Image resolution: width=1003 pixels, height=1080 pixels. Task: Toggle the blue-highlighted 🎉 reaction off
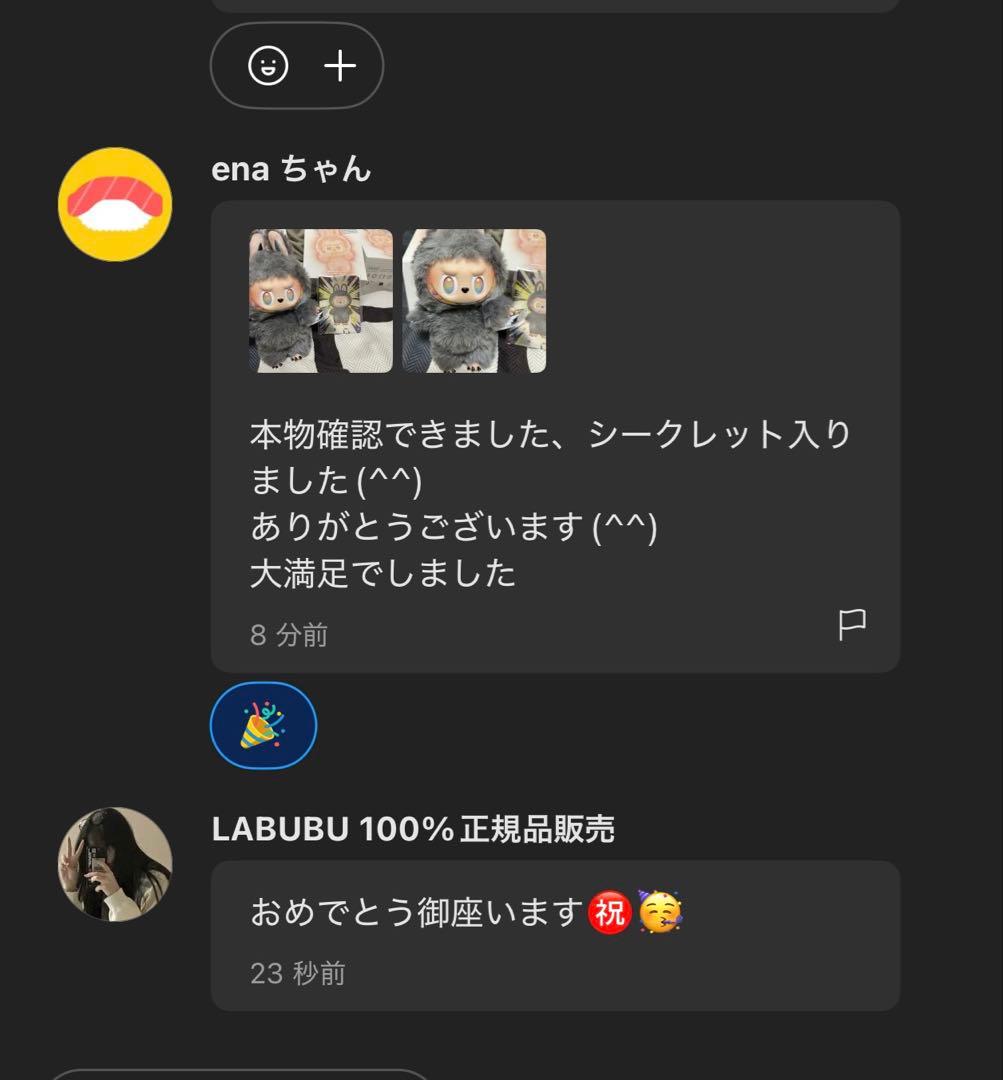(x=262, y=725)
